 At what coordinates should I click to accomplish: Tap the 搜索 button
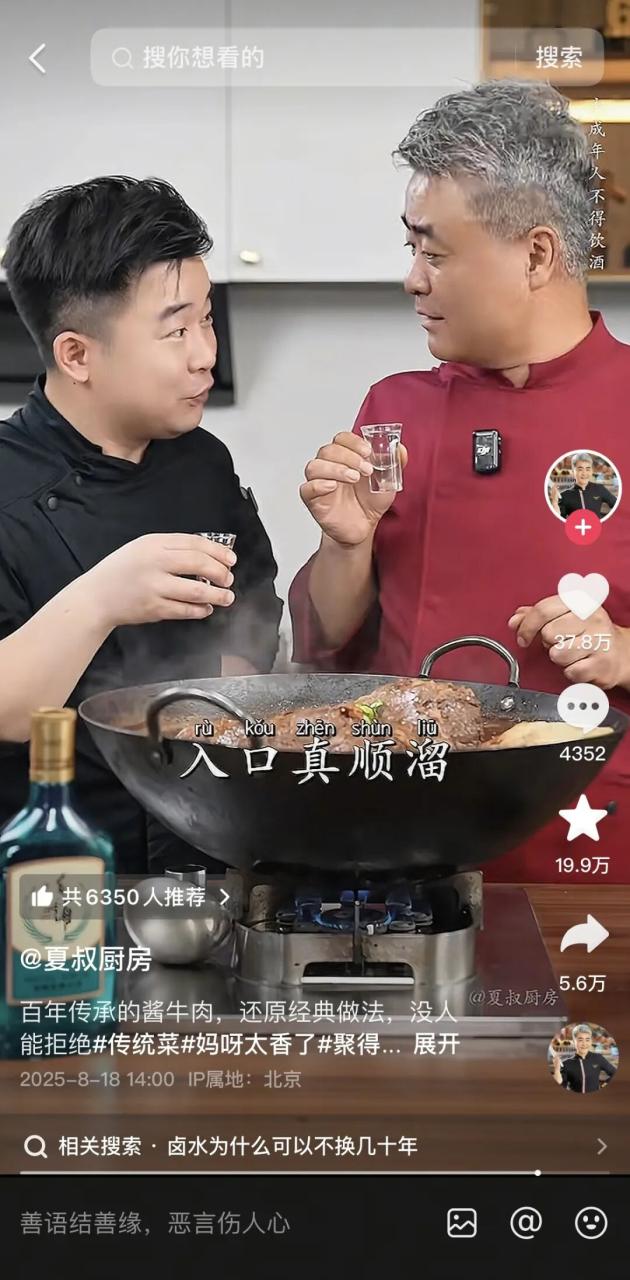coord(558,57)
